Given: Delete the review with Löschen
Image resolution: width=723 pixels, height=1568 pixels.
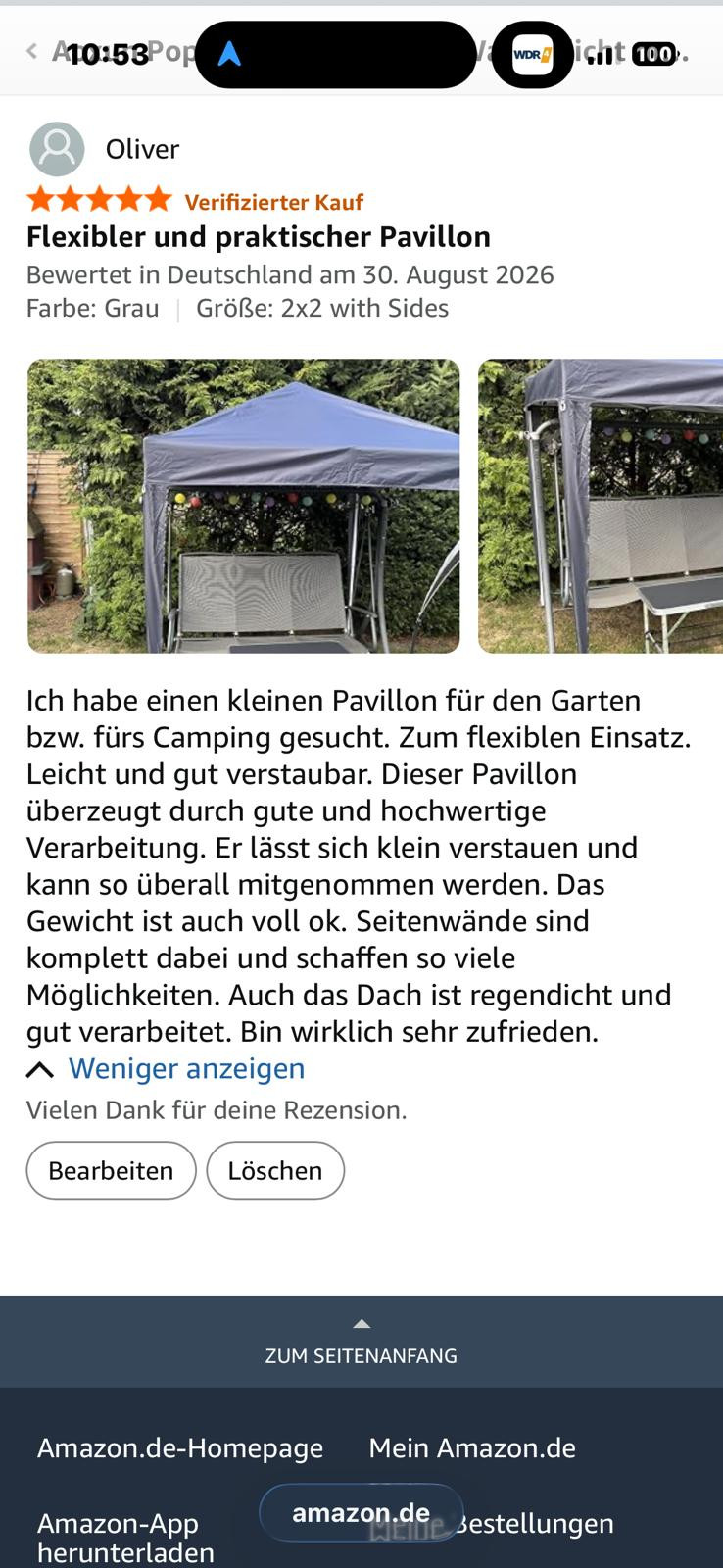Looking at the screenshot, I should pyautogui.click(x=275, y=1170).
